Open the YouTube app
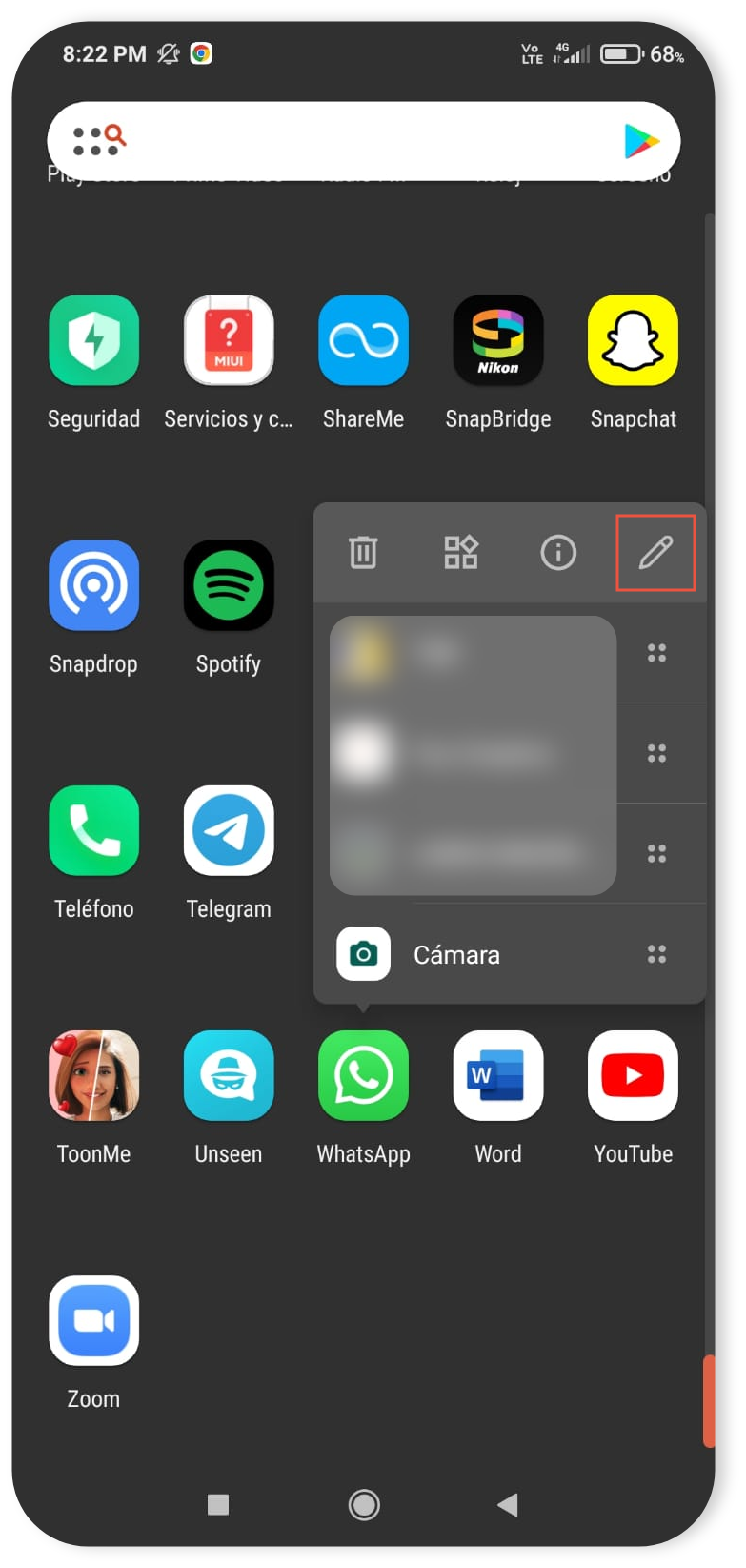746x1568 pixels. (x=634, y=1075)
